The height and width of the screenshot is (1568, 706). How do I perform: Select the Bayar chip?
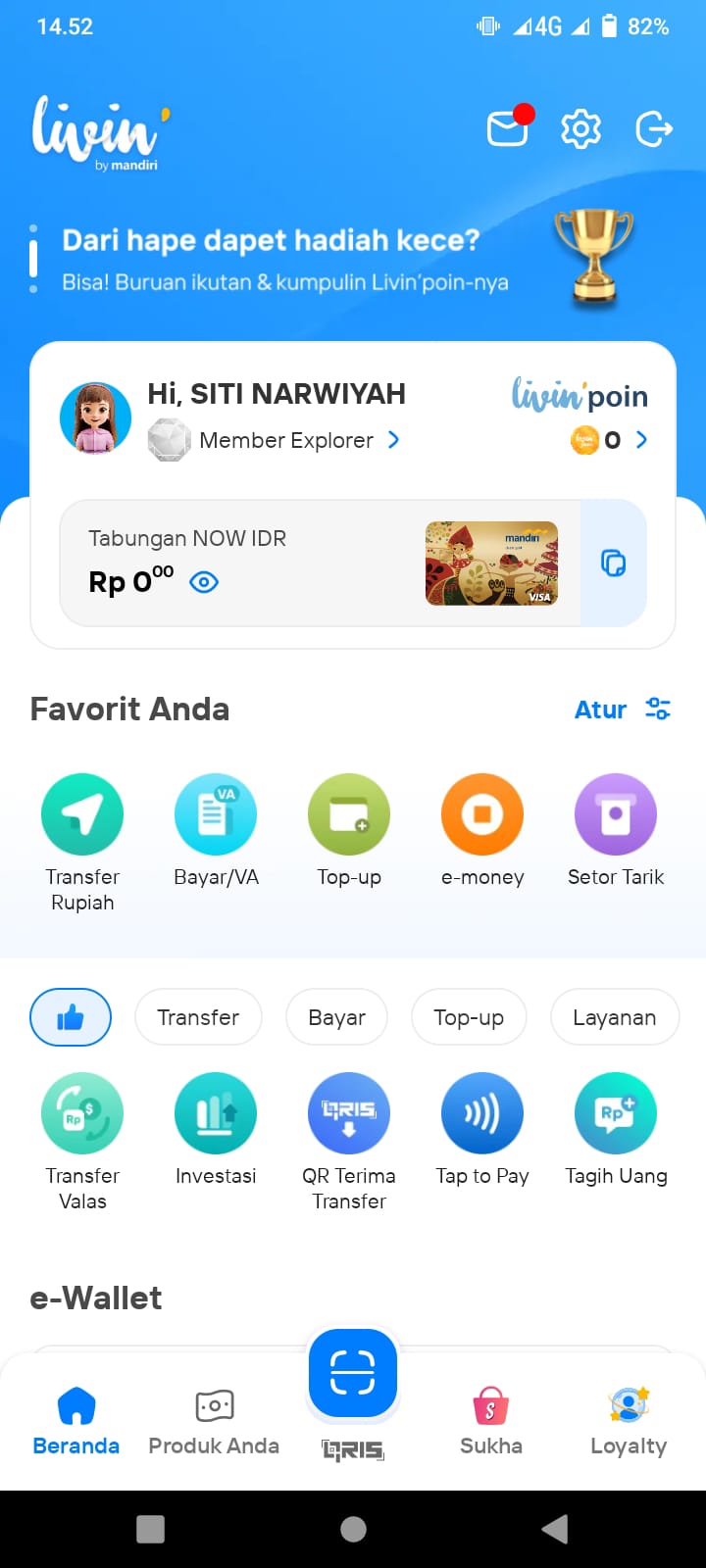[x=336, y=1017]
